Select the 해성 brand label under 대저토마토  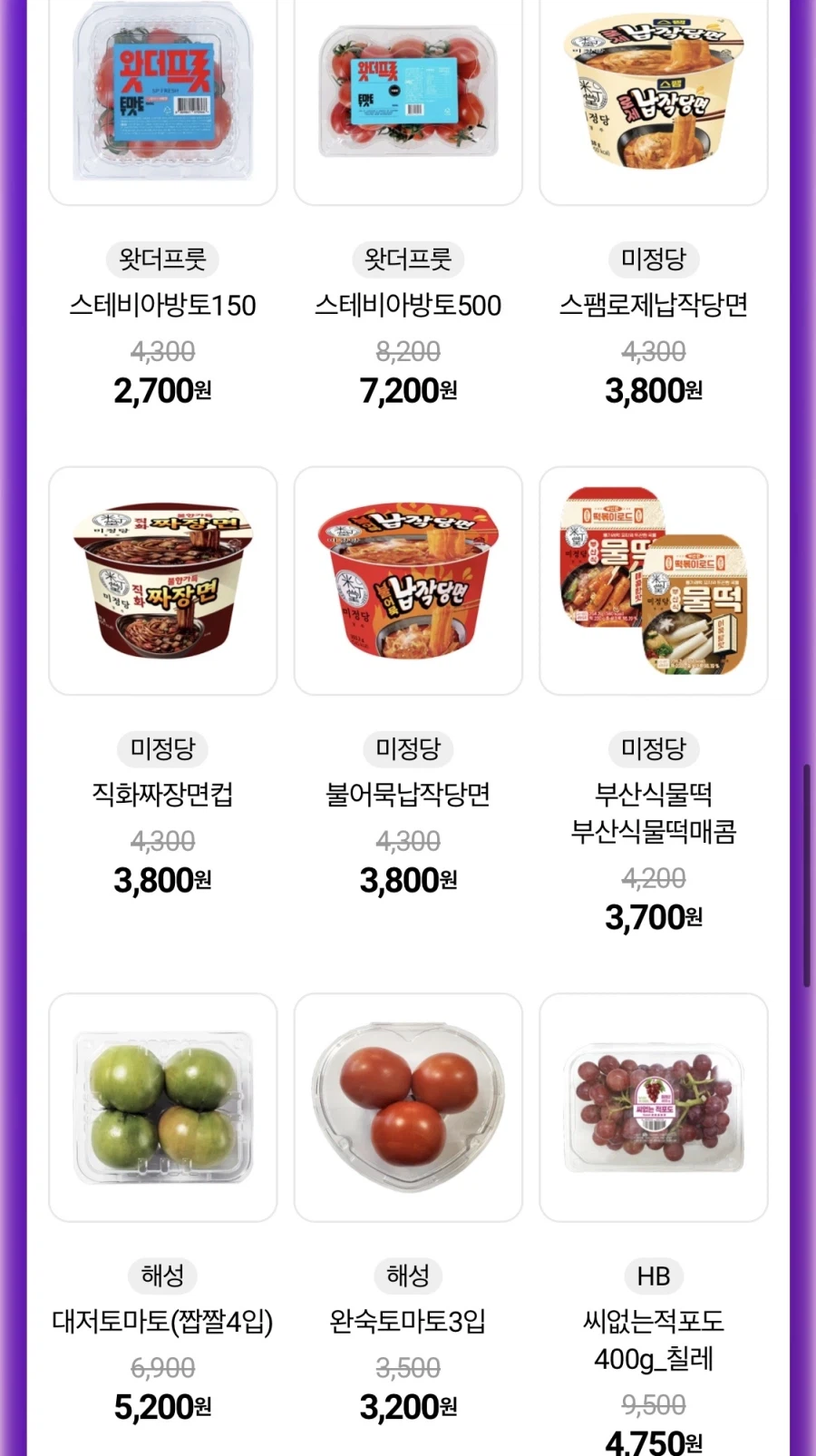pos(163,1275)
